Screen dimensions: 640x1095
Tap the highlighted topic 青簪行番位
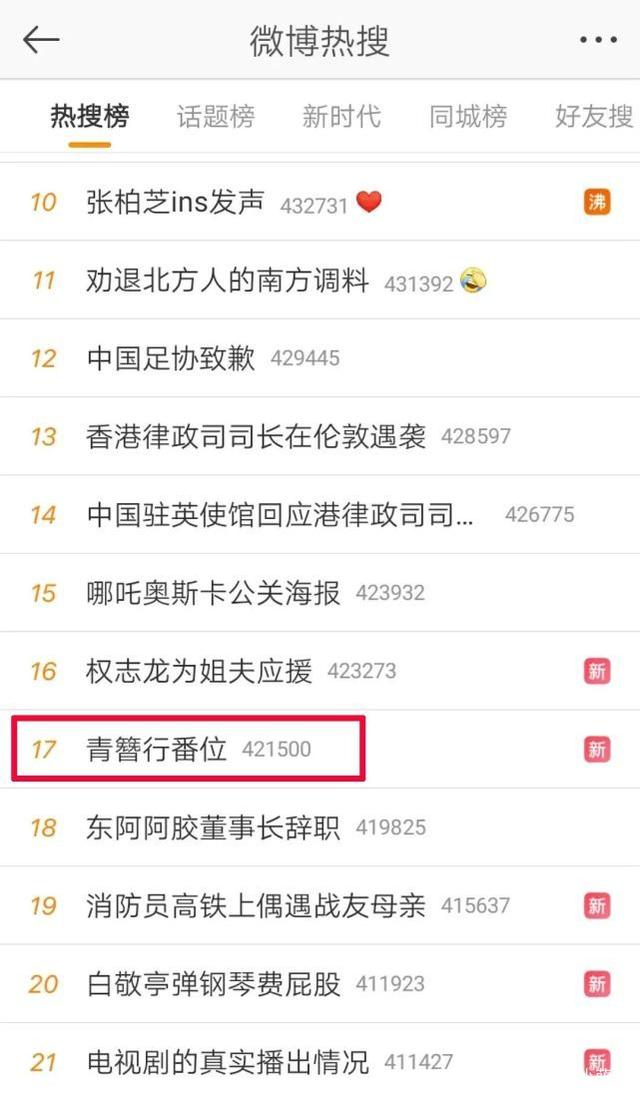[x=158, y=748]
